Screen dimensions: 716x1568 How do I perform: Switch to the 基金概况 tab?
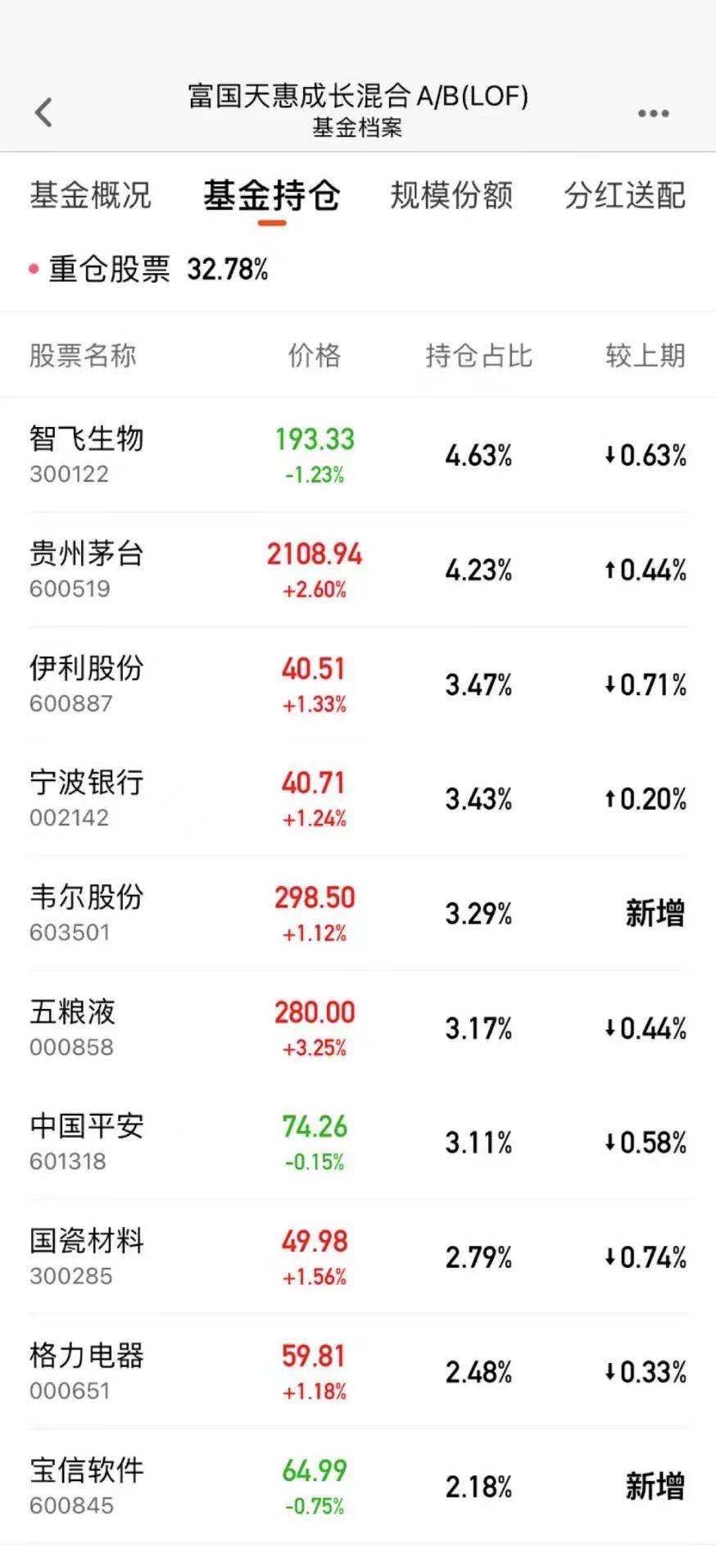click(90, 196)
